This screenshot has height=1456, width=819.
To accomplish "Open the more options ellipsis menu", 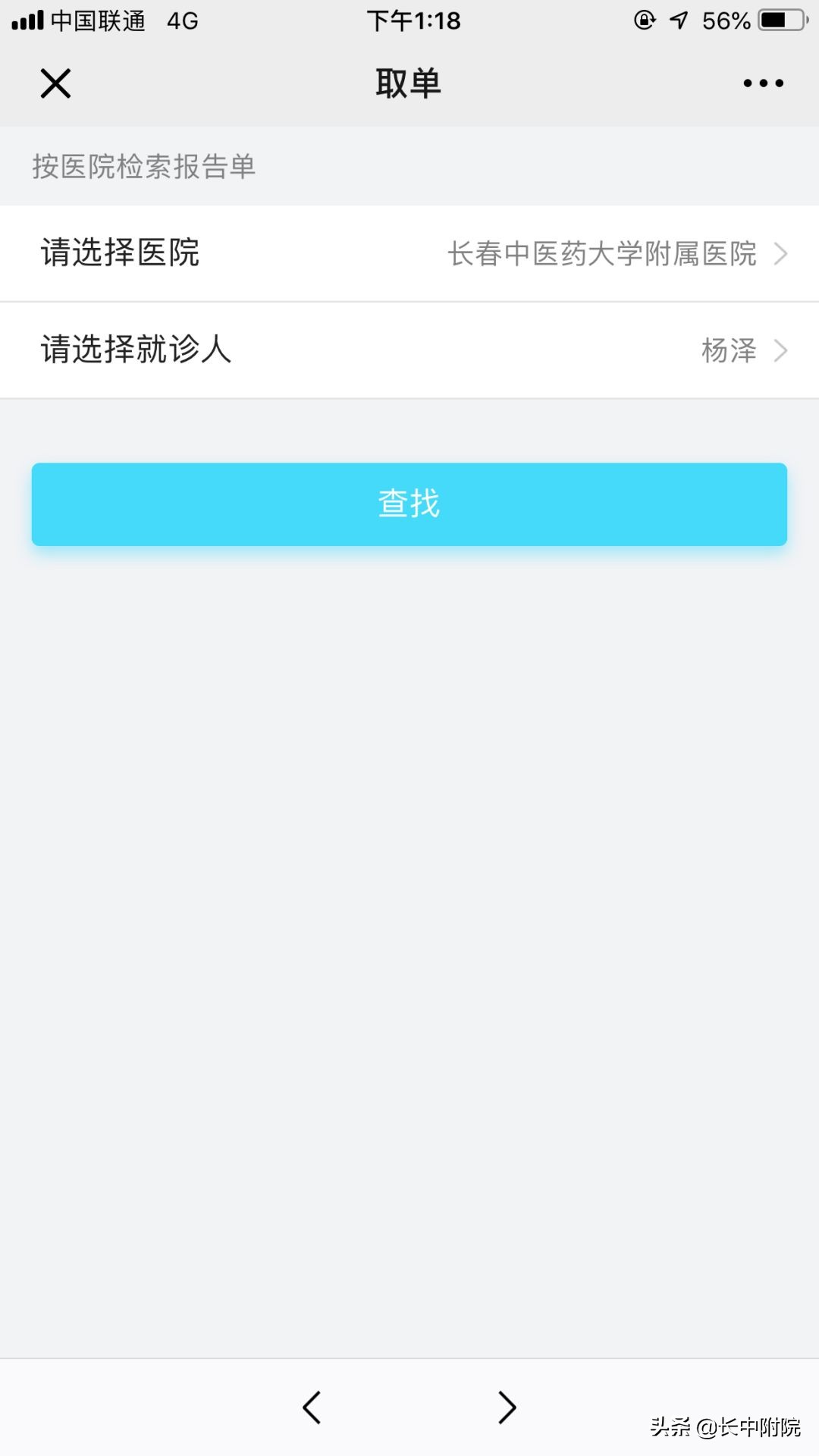I will (x=762, y=83).
